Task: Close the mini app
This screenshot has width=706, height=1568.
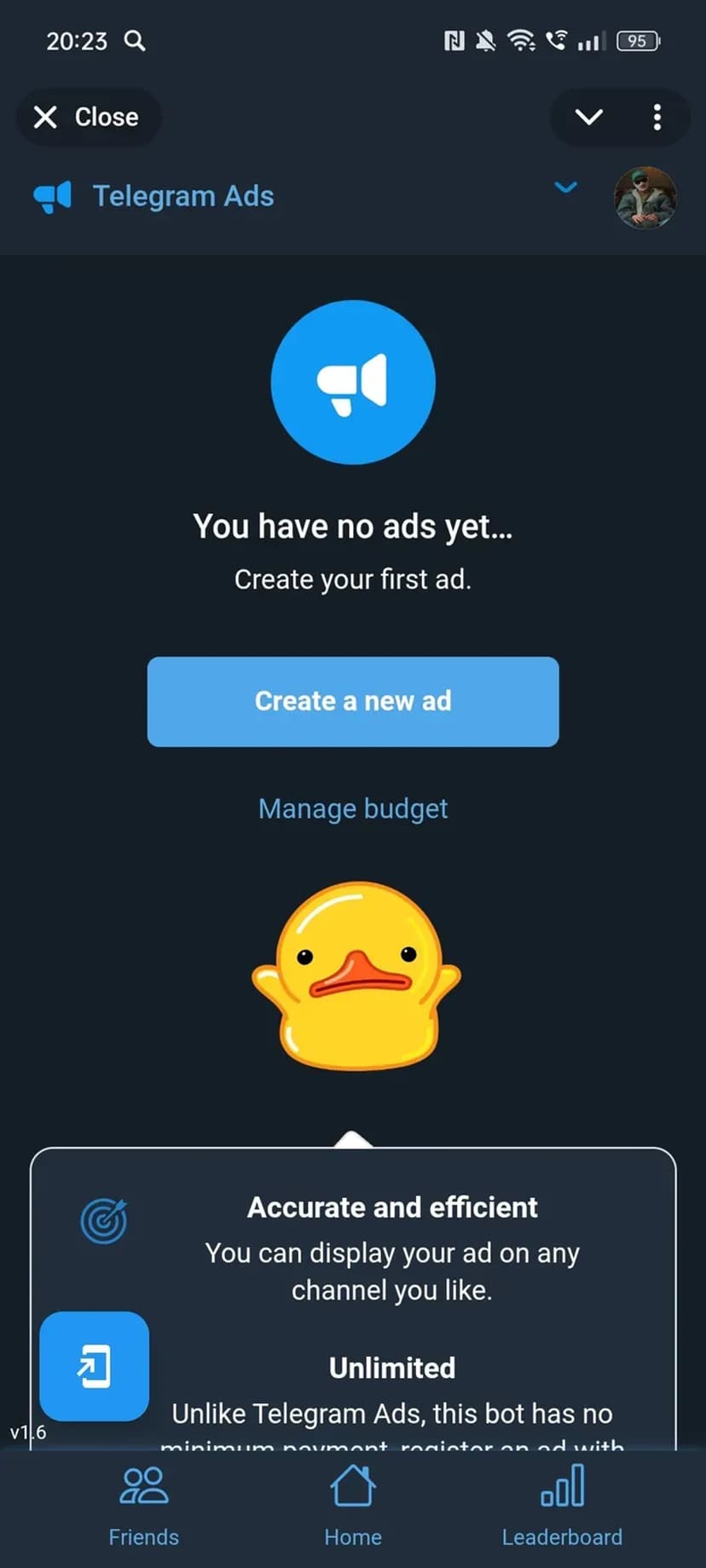Action: [87, 117]
